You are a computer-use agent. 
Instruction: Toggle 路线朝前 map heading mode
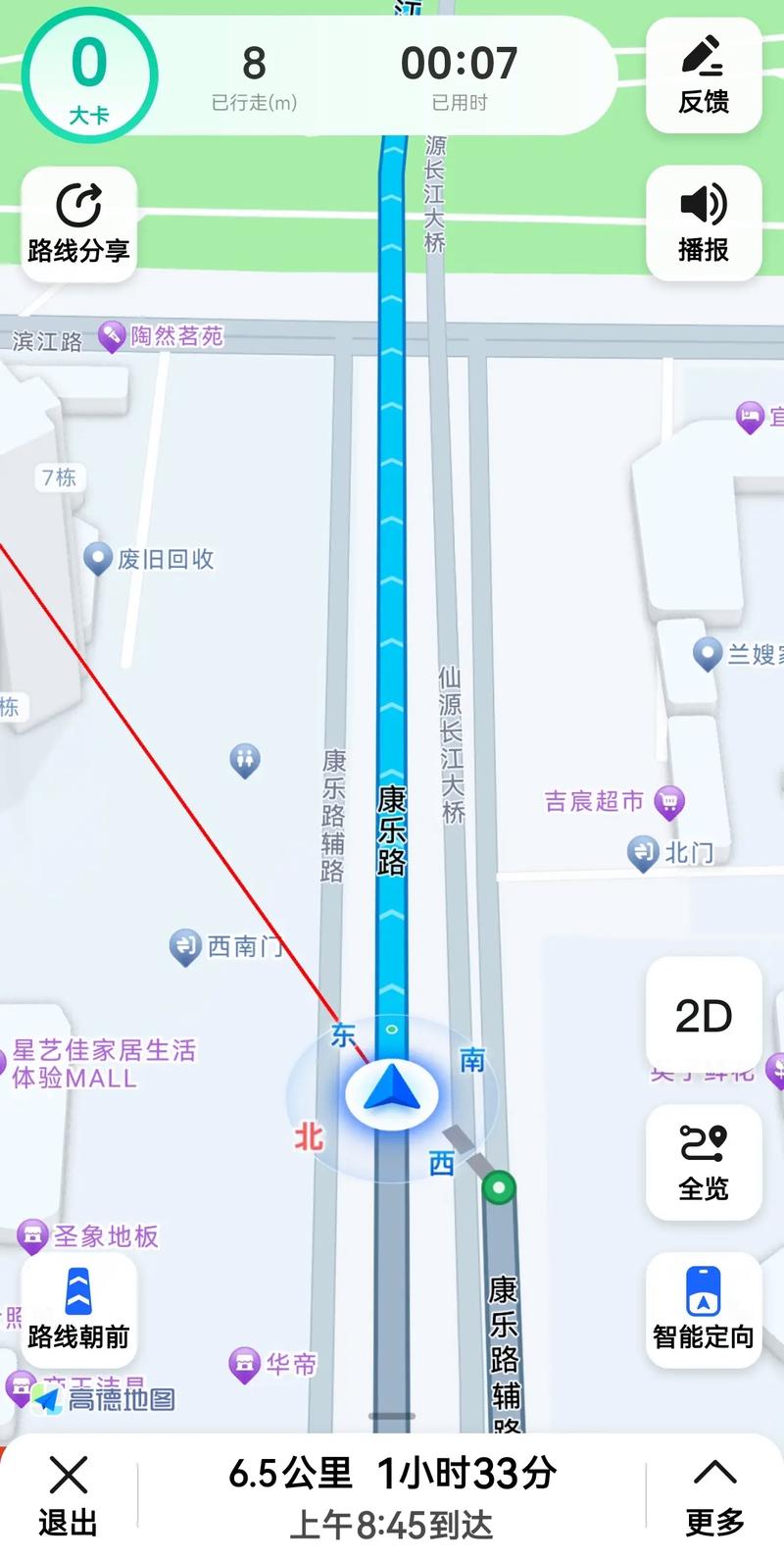point(78,1309)
